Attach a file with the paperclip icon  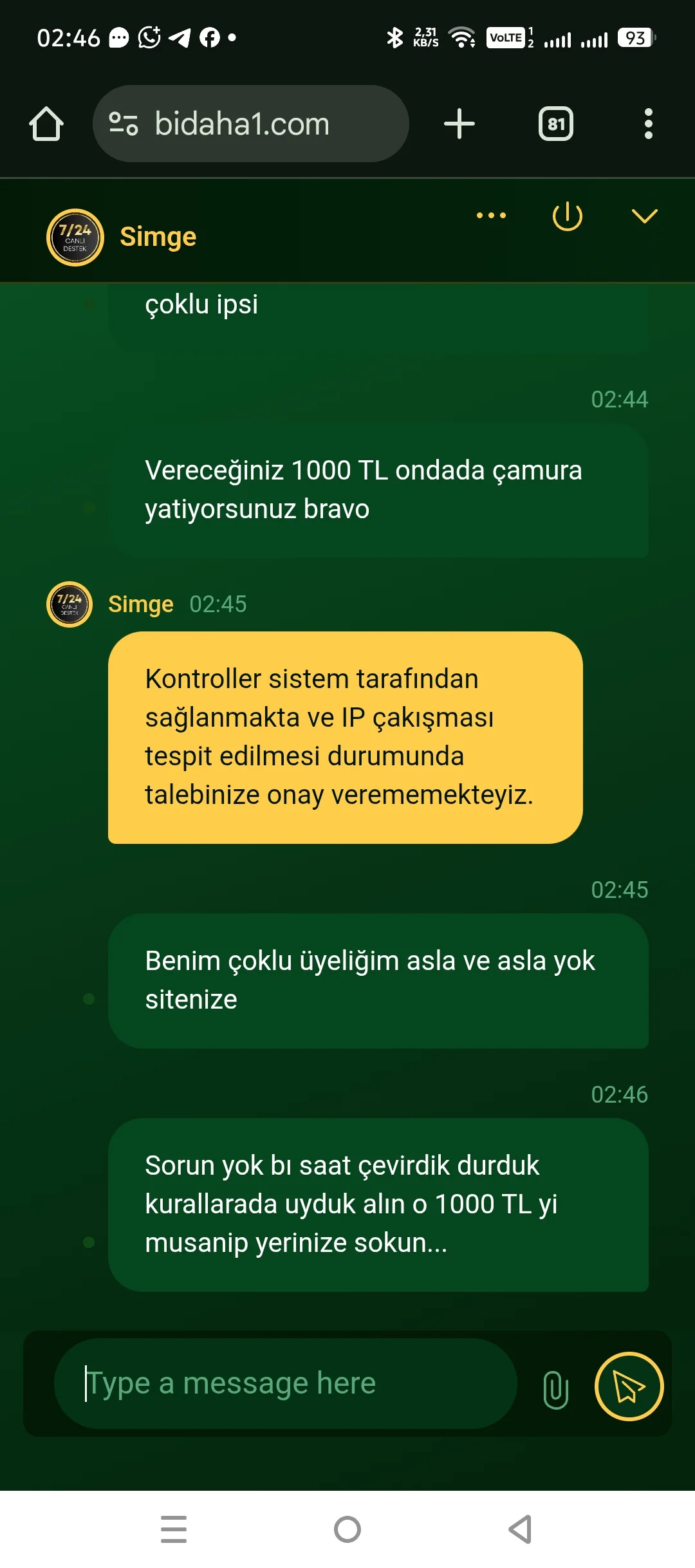pyautogui.click(x=556, y=1389)
